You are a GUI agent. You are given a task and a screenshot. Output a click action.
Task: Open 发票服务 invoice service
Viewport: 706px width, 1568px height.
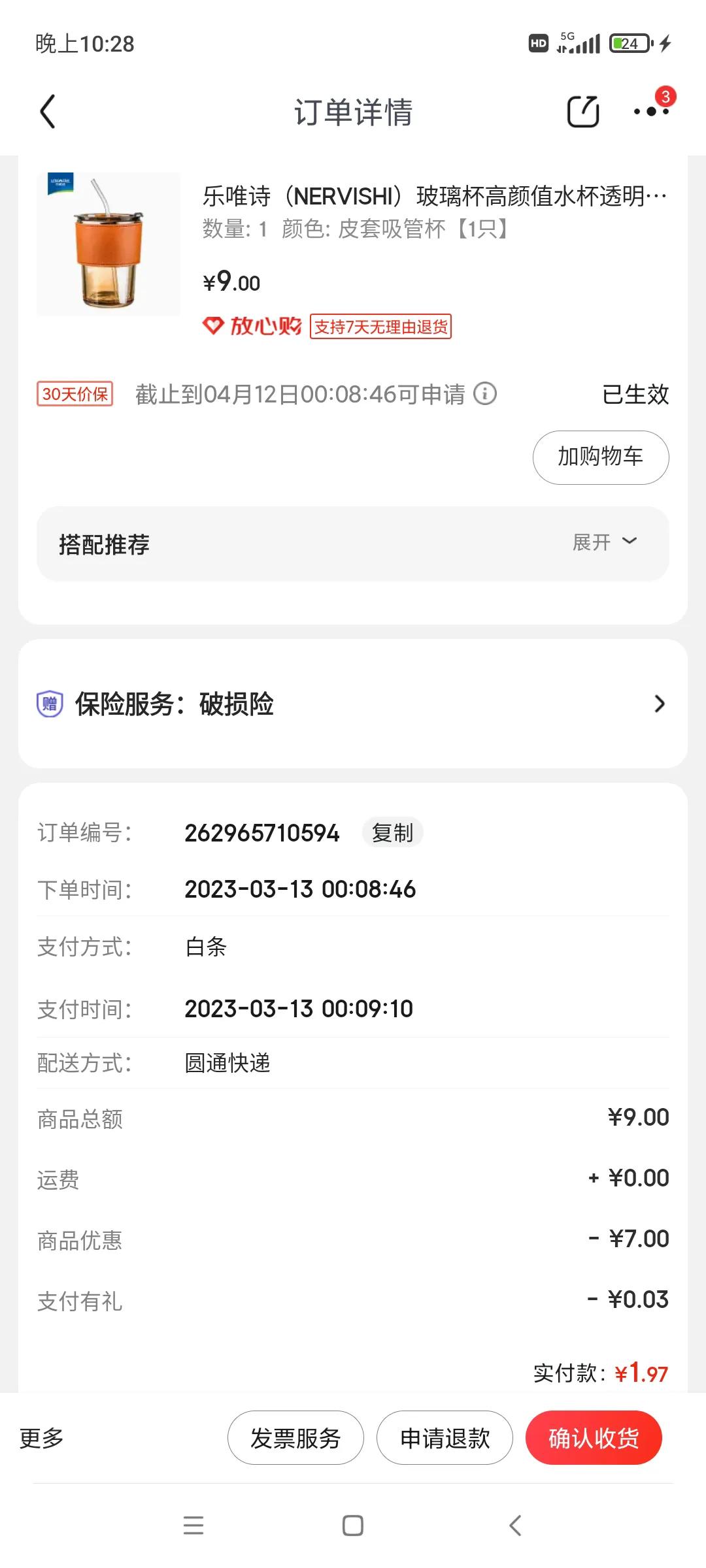point(295,1437)
